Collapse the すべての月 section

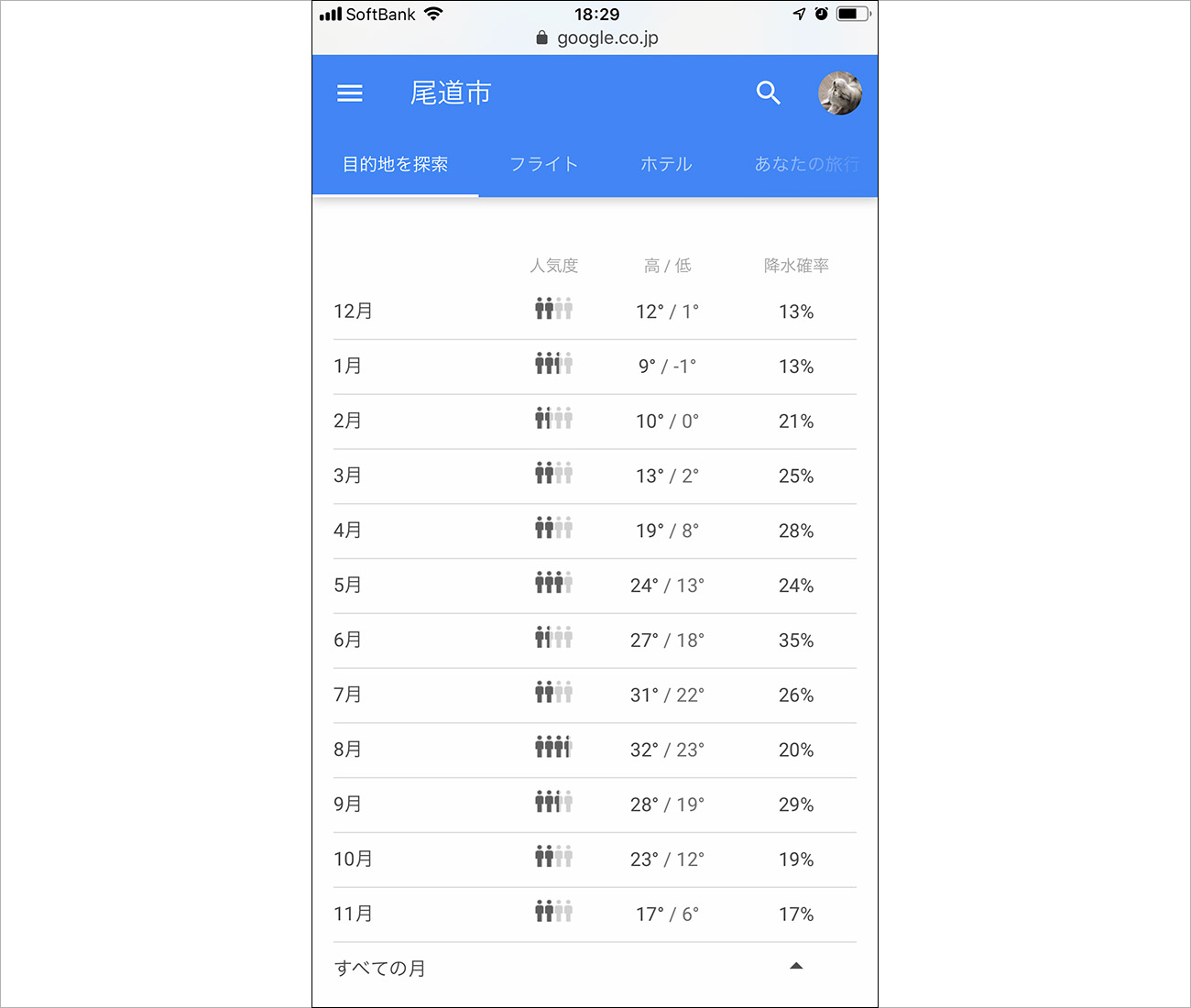(x=795, y=966)
